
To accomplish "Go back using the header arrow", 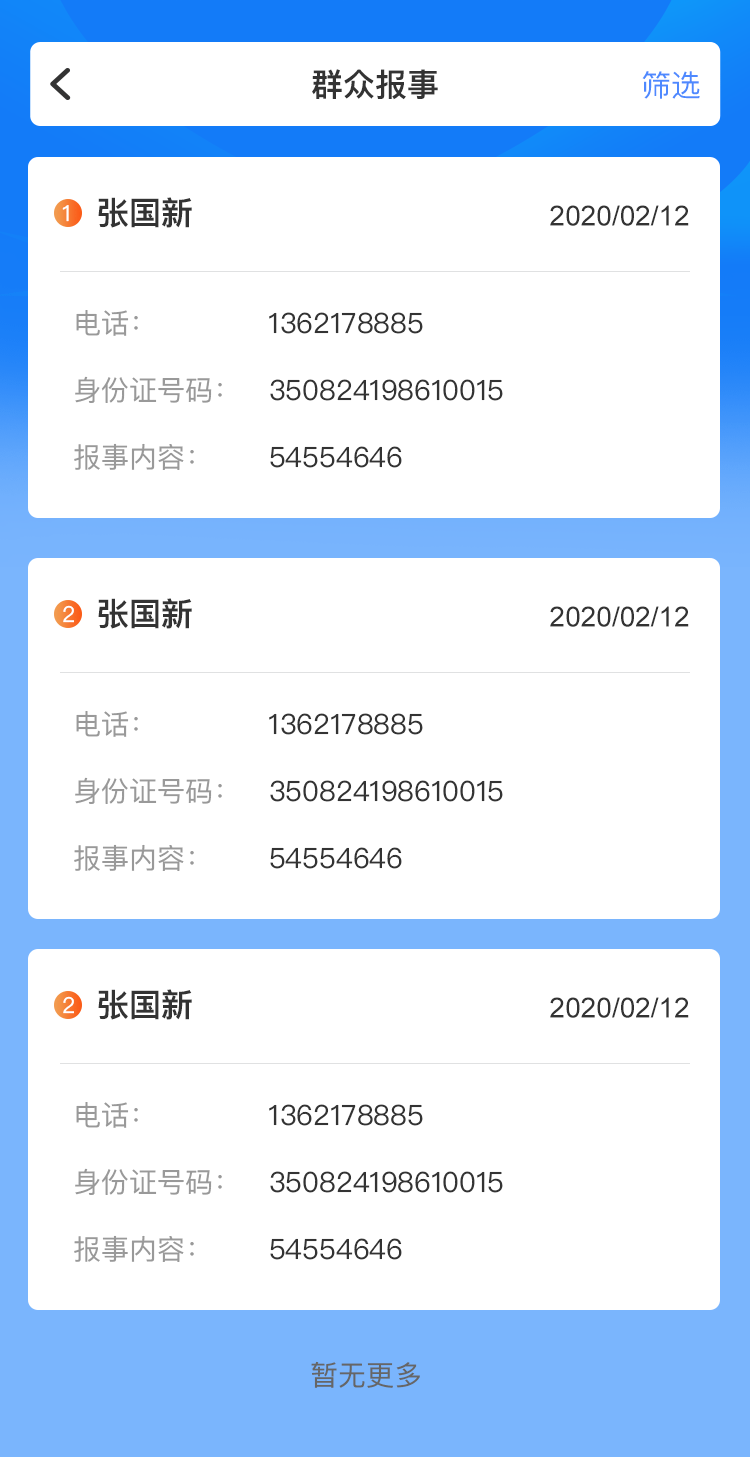I will (x=61, y=85).
